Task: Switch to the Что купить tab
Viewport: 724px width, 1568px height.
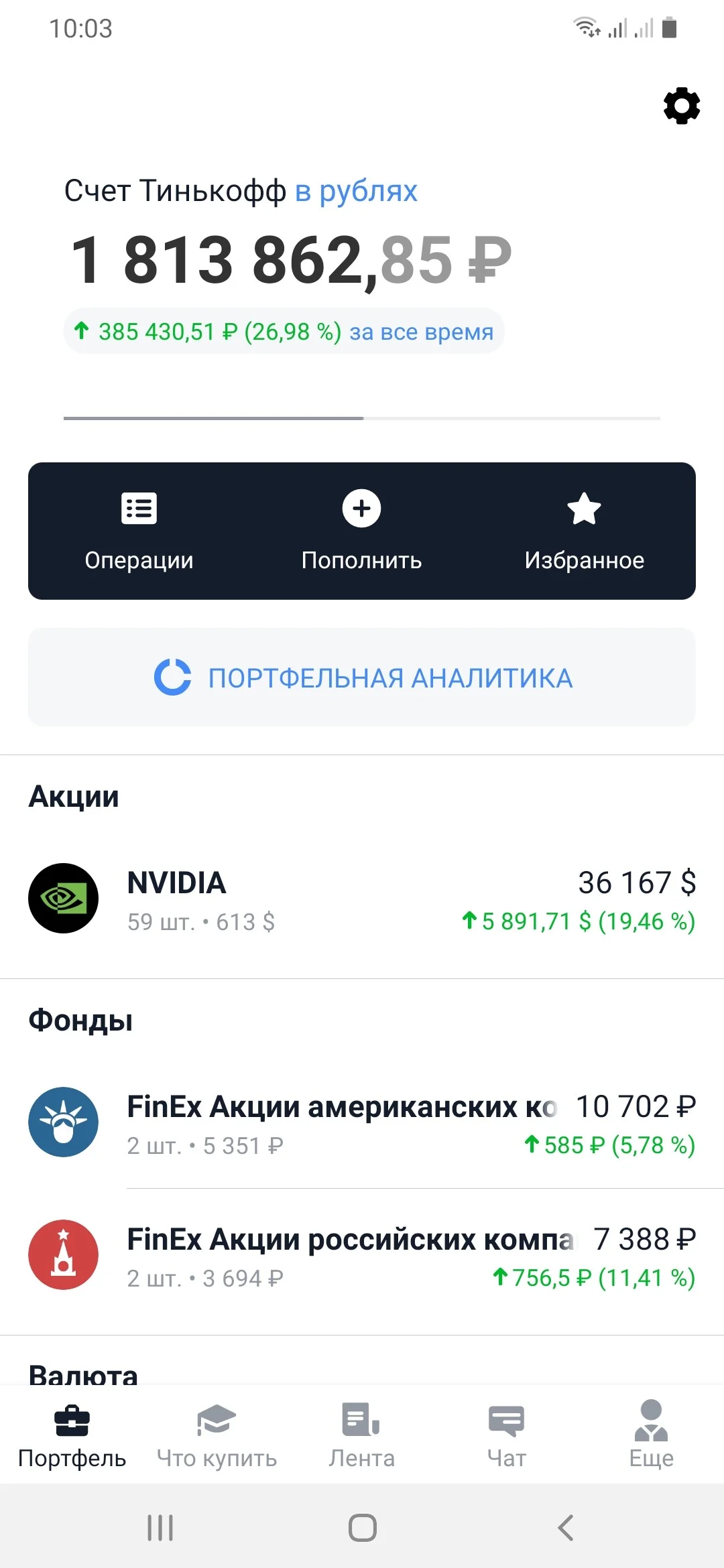Action: coord(217,1436)
